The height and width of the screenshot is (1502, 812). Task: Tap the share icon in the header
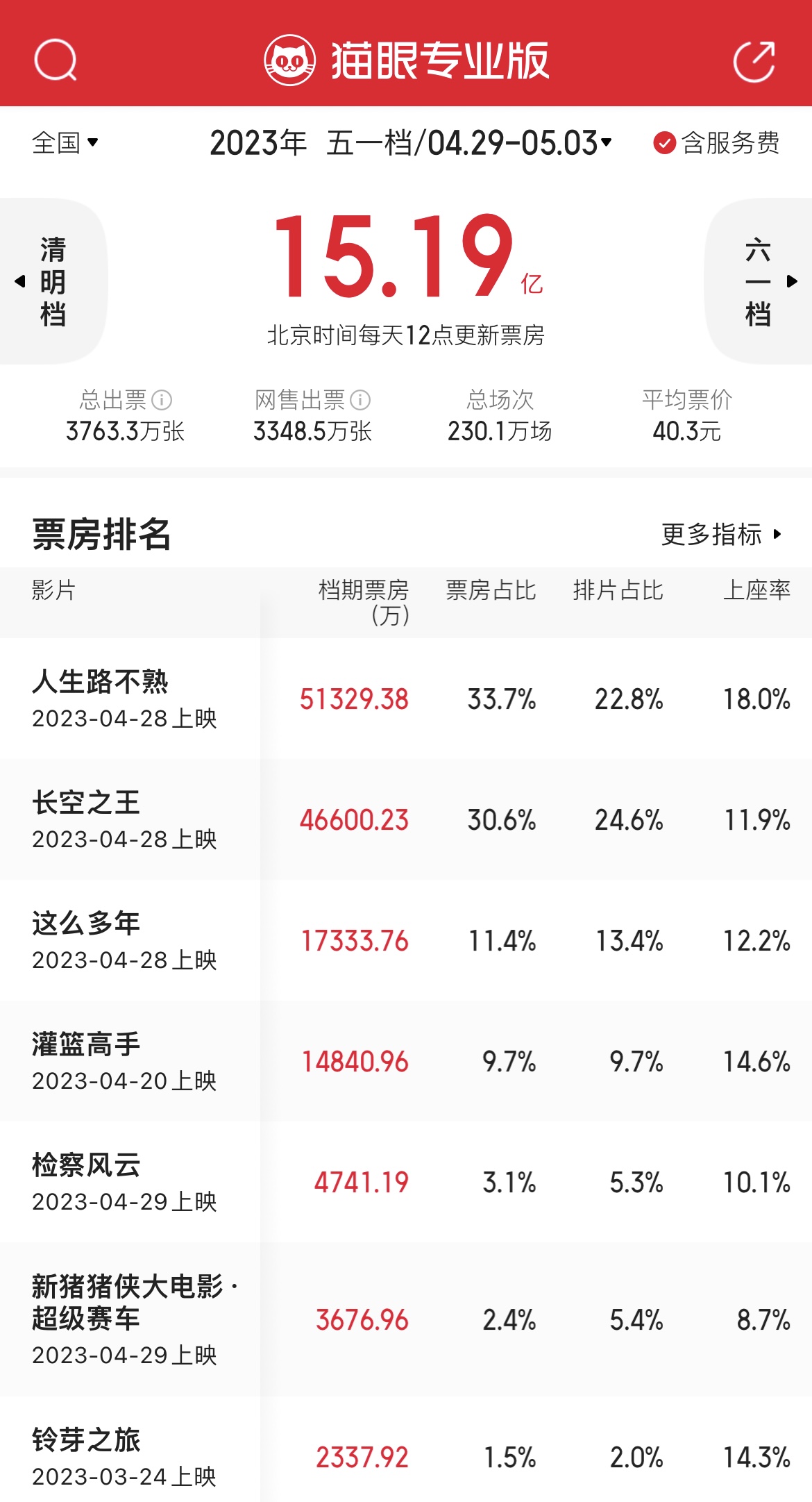754,61
